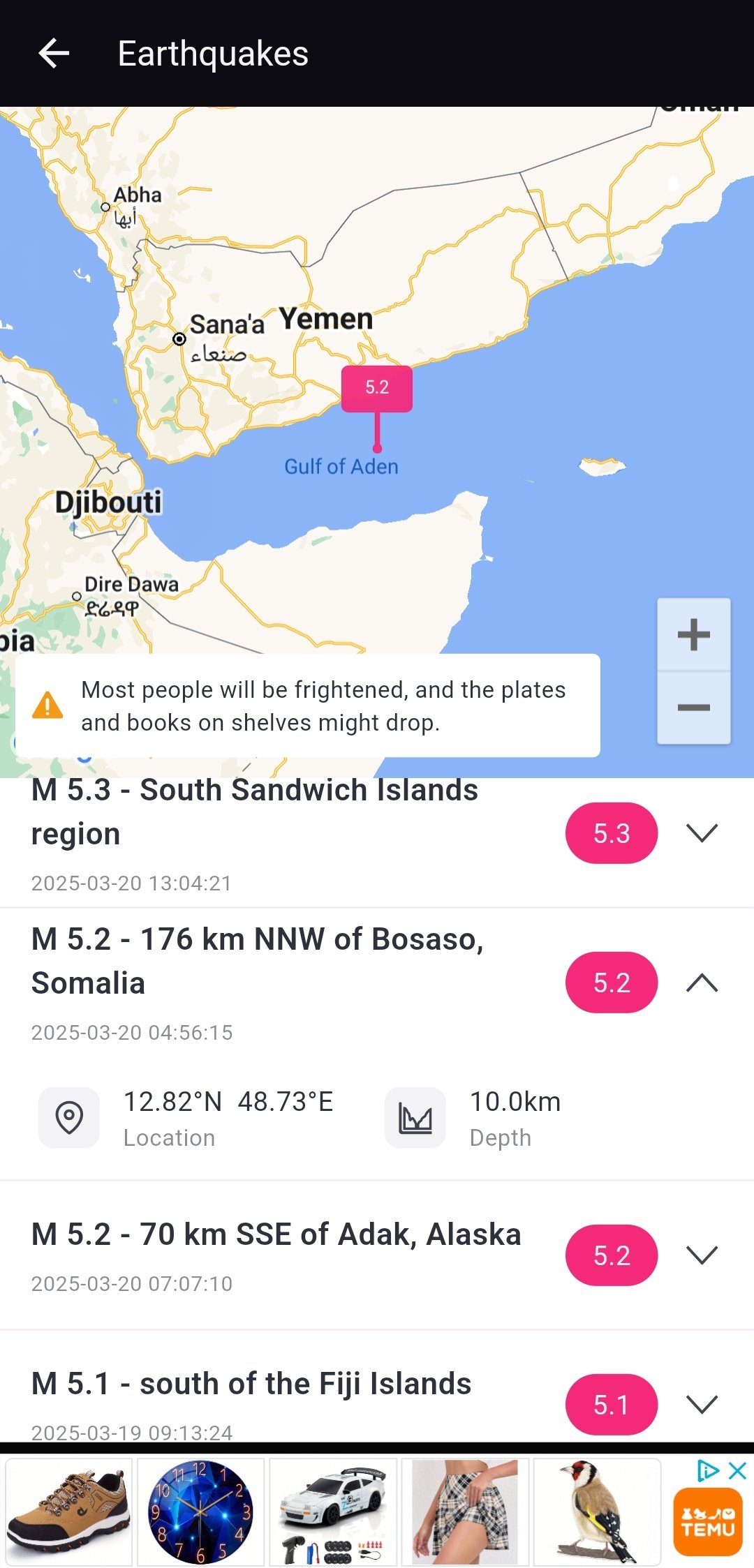The image size is (754, 1568).
Task: Open the Temu logo button
Action: [x=707, y=1523]
